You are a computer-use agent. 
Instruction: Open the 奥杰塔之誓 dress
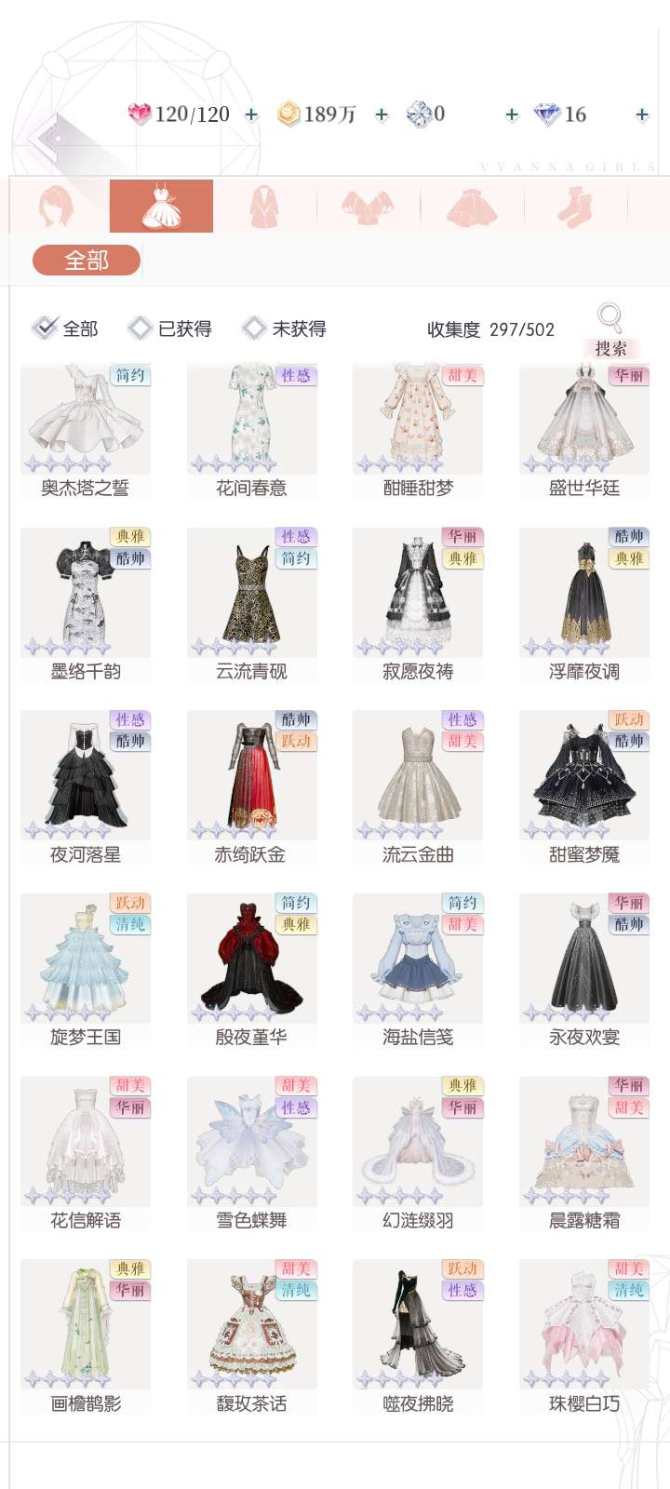(x=86, y=420)
